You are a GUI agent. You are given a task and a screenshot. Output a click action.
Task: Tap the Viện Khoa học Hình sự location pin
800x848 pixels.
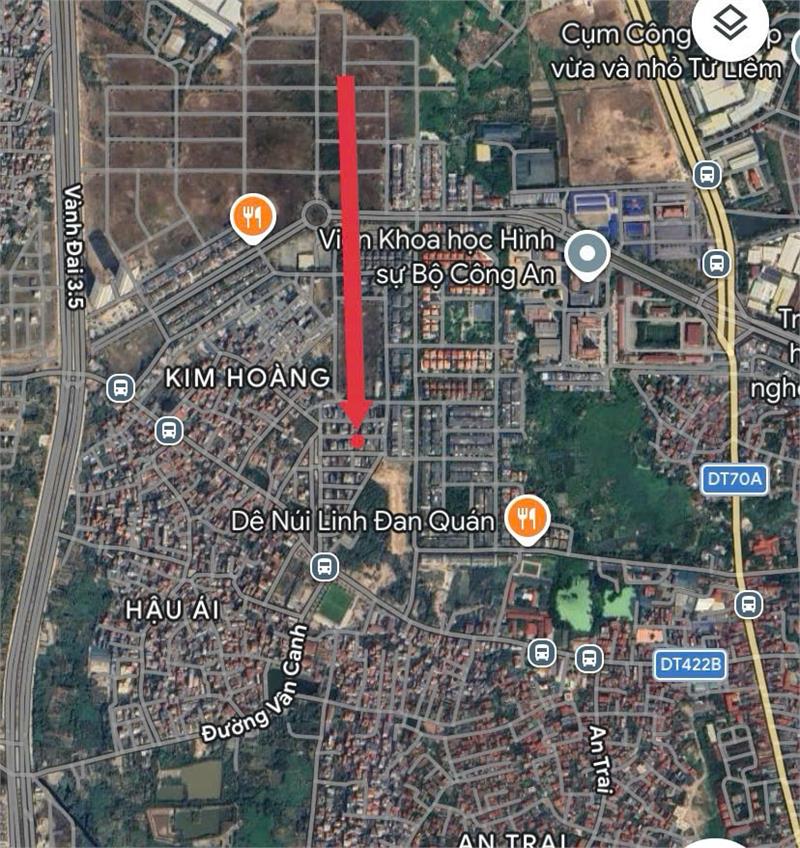click(586, 254)
